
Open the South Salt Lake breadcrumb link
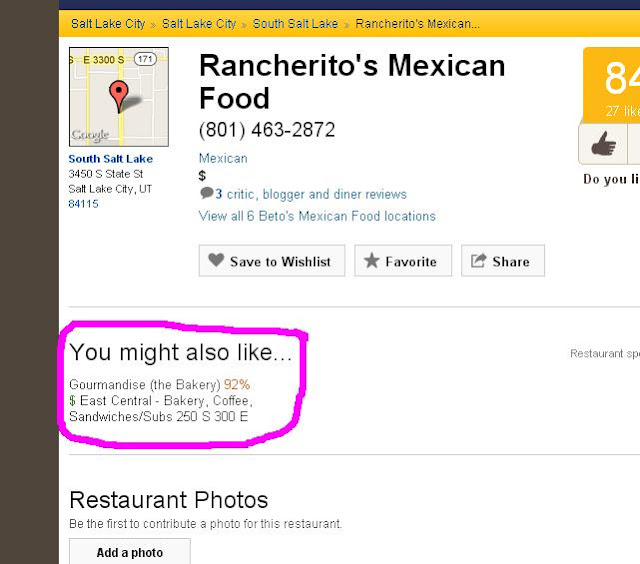coord(295,23)
